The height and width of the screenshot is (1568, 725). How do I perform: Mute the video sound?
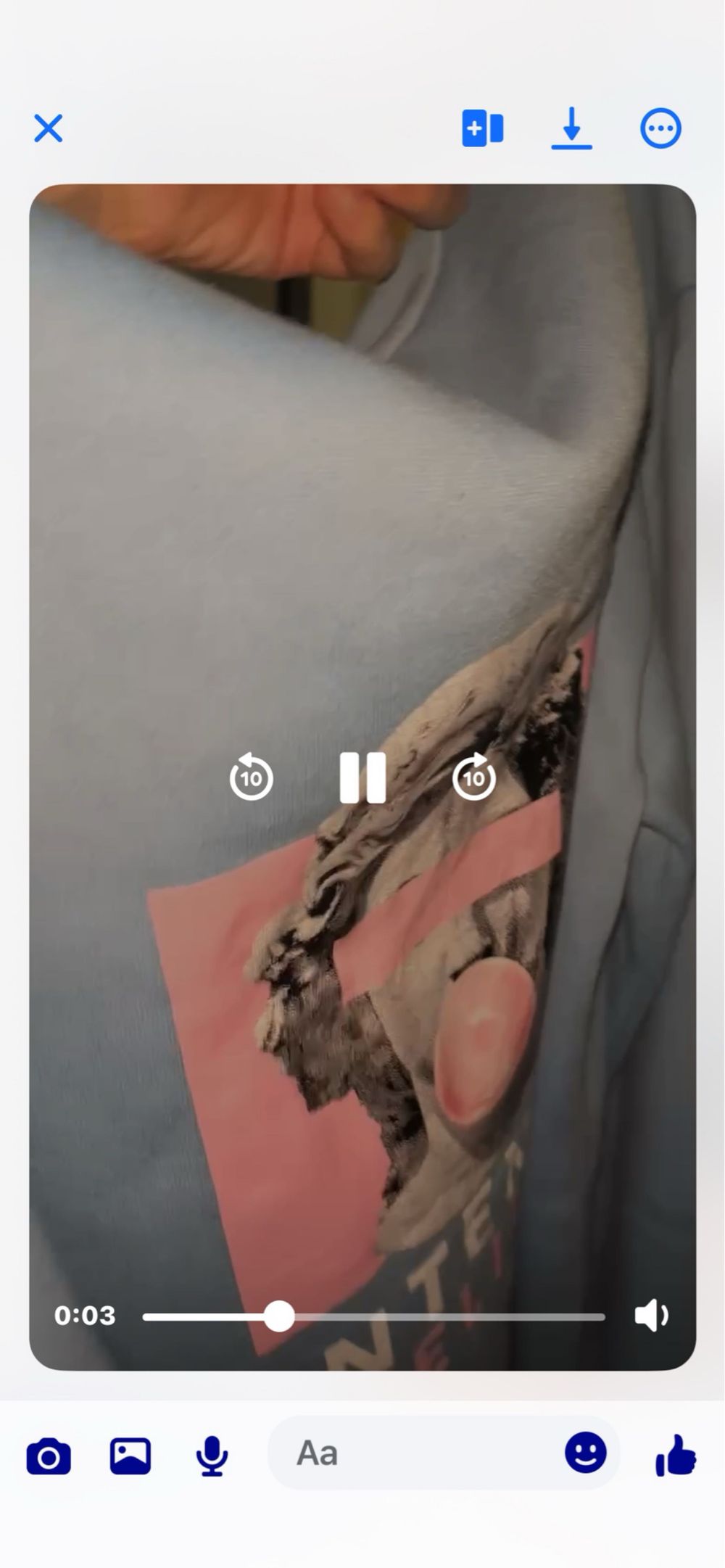(x=651, y=1316)
